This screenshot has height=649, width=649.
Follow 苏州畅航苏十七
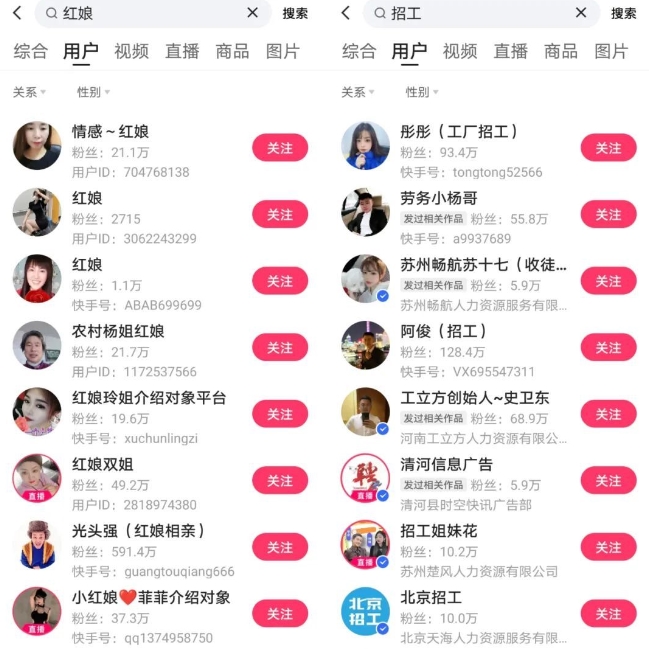[x=608, y=281]
